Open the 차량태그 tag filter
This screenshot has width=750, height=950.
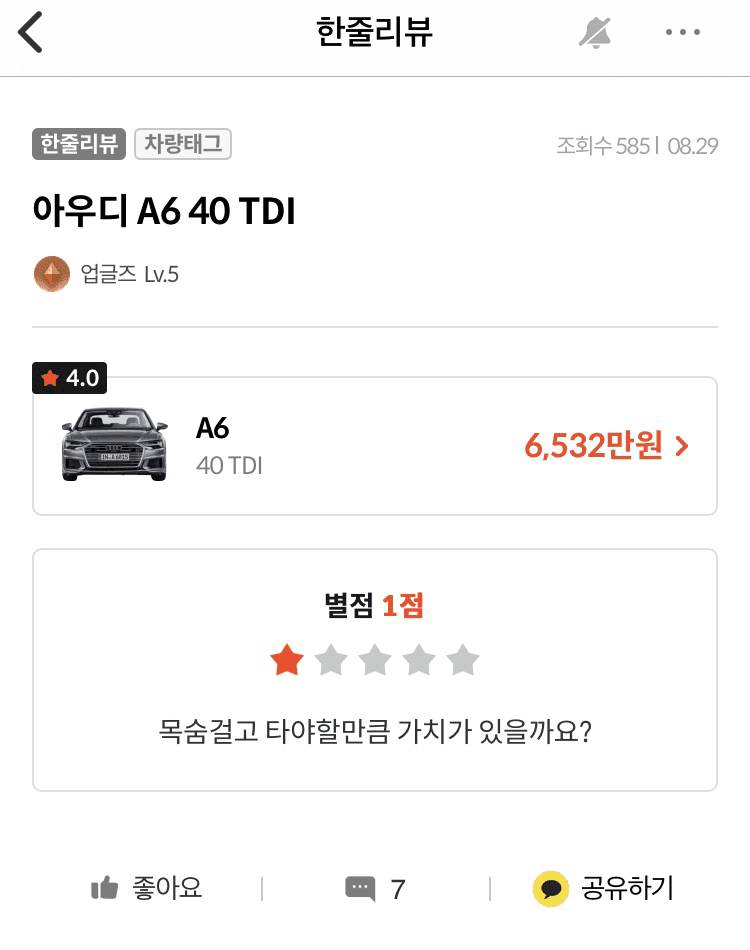182,144
